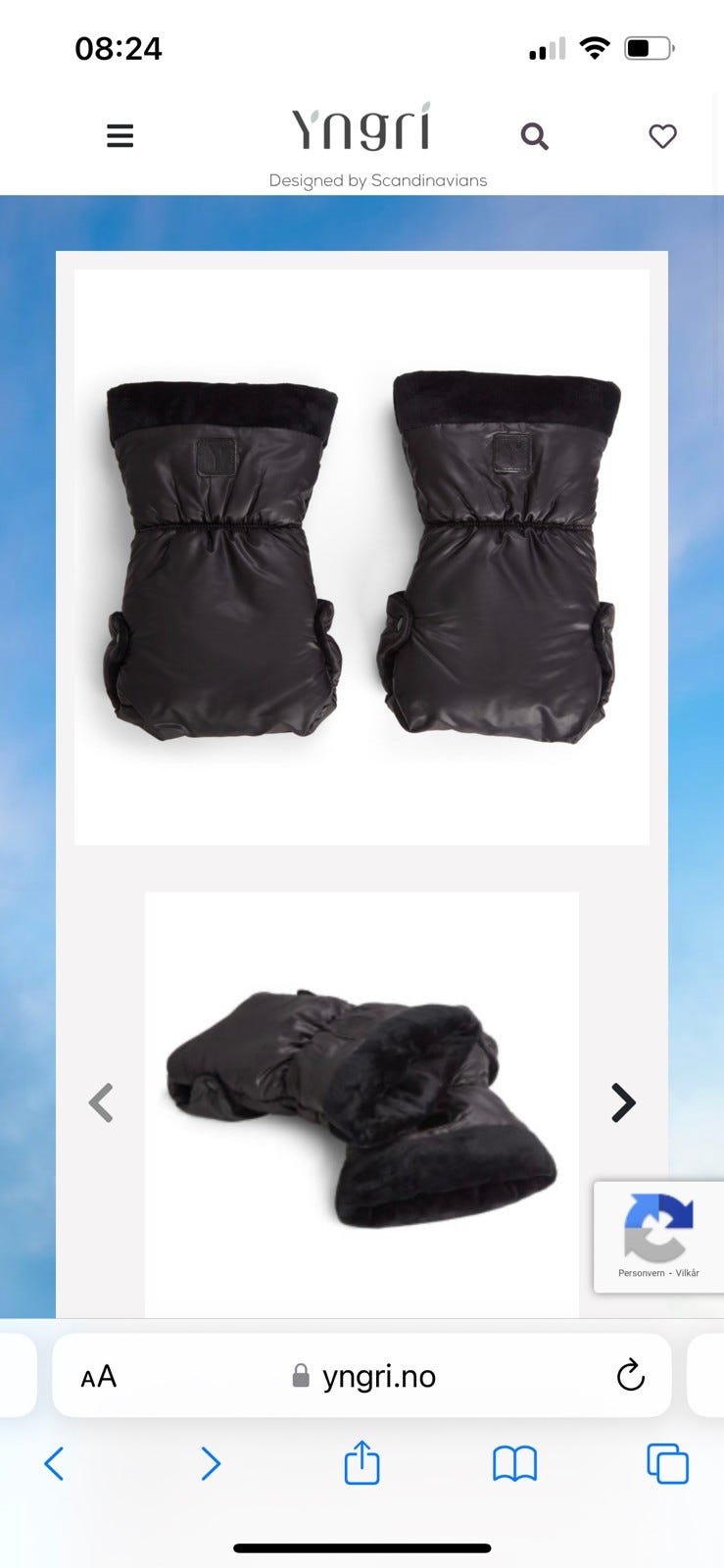Viewport: 724px width, 1568px height.
Task: Open the main mittens product image
Action: pos(362,557)
